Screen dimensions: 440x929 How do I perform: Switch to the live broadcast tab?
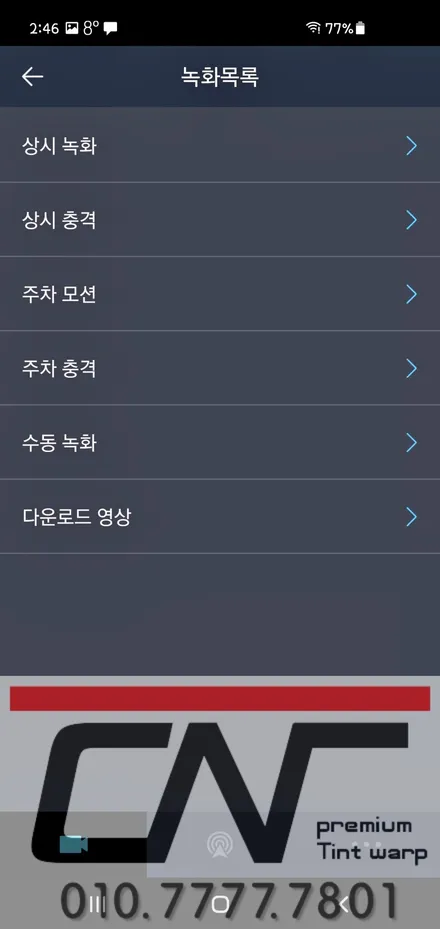(x=220, y=844)
